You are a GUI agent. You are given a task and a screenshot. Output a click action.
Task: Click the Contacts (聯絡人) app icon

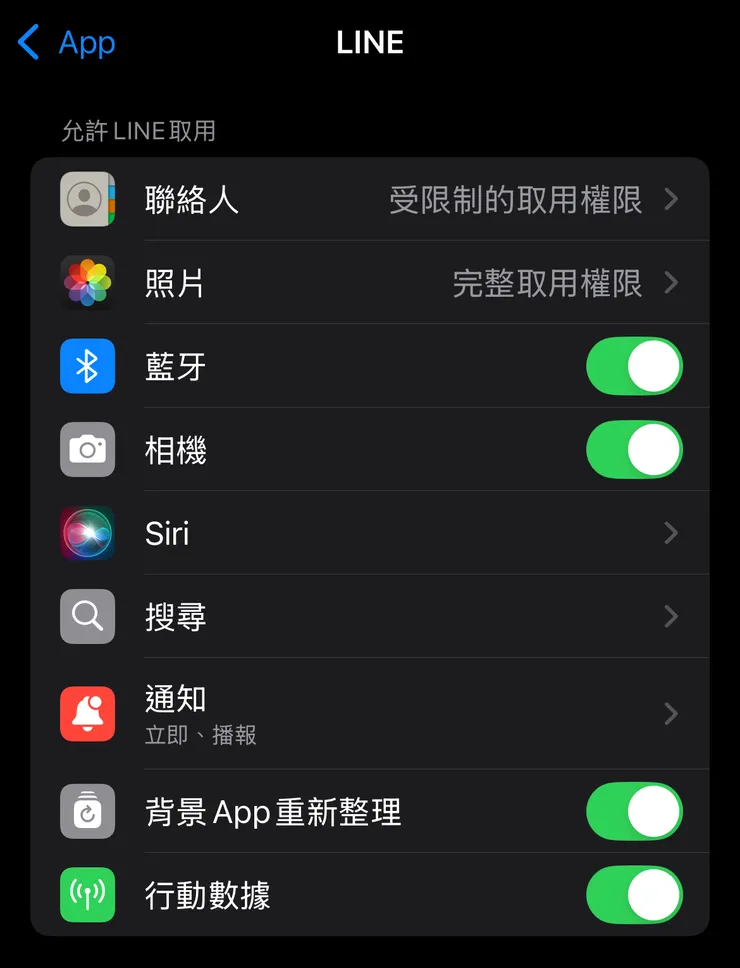[x=87, y=199]
